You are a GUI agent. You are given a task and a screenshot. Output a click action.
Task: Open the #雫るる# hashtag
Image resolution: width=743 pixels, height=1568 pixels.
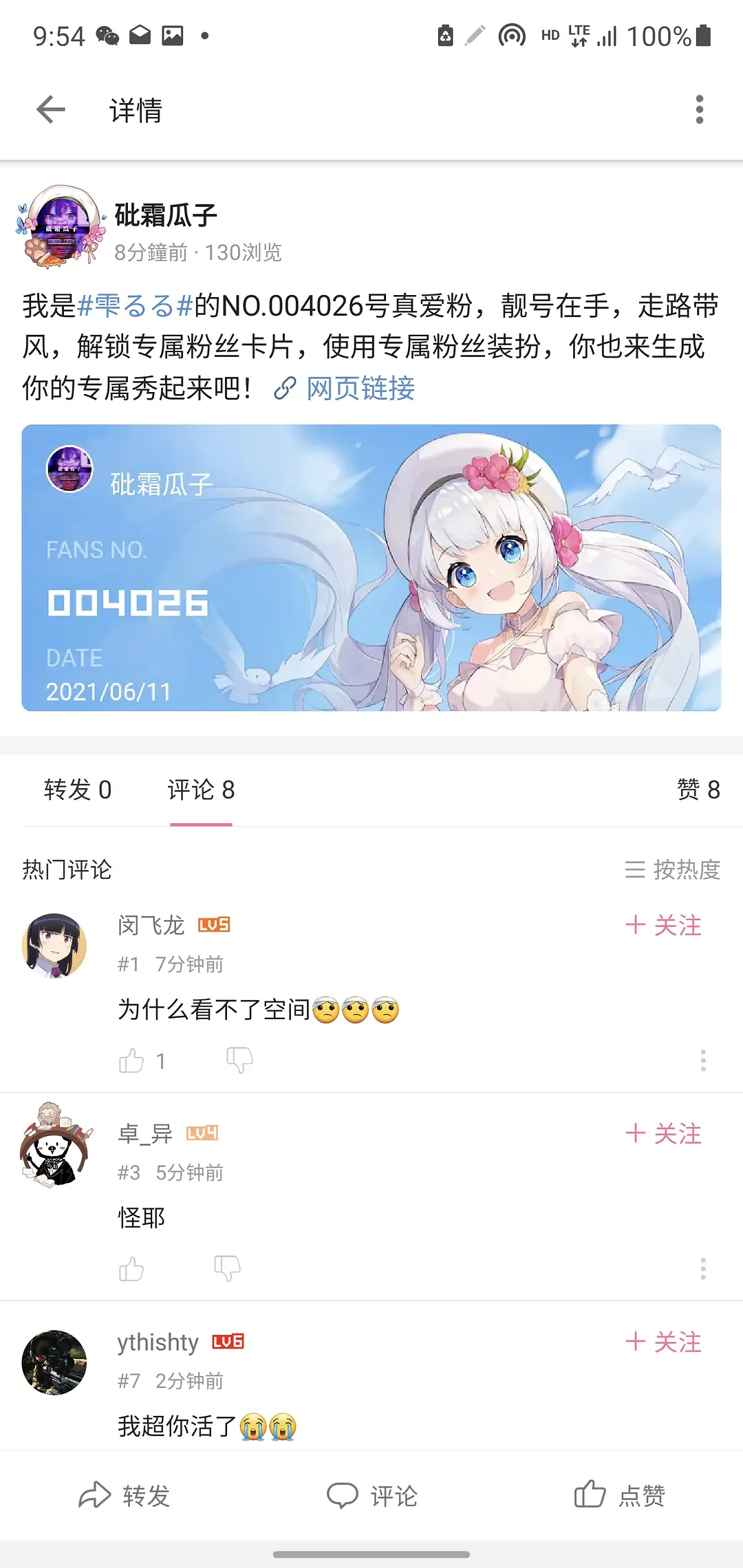click(x=135, y=306)
